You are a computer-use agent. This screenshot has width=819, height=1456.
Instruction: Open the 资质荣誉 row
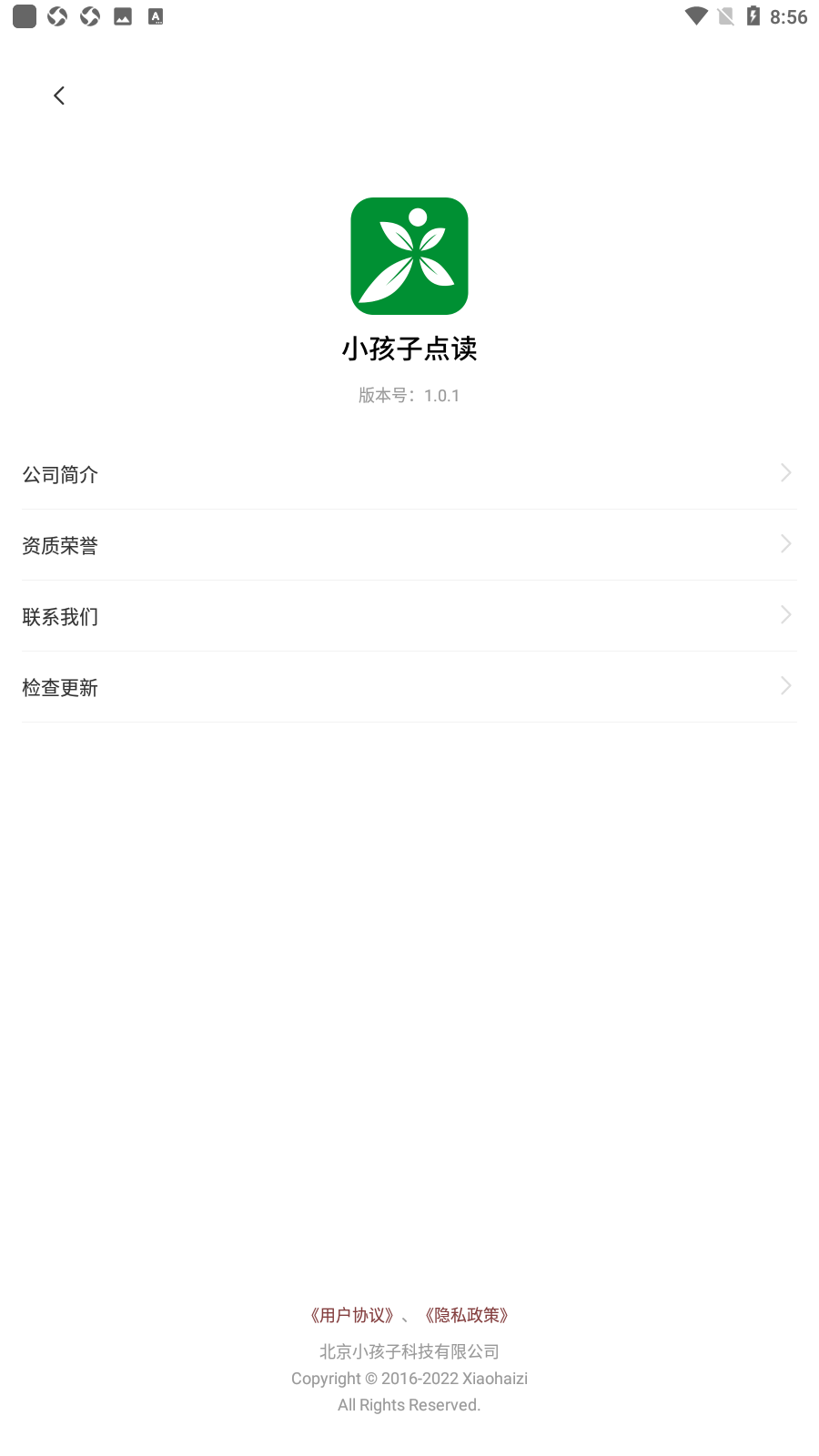click(409, 545)
